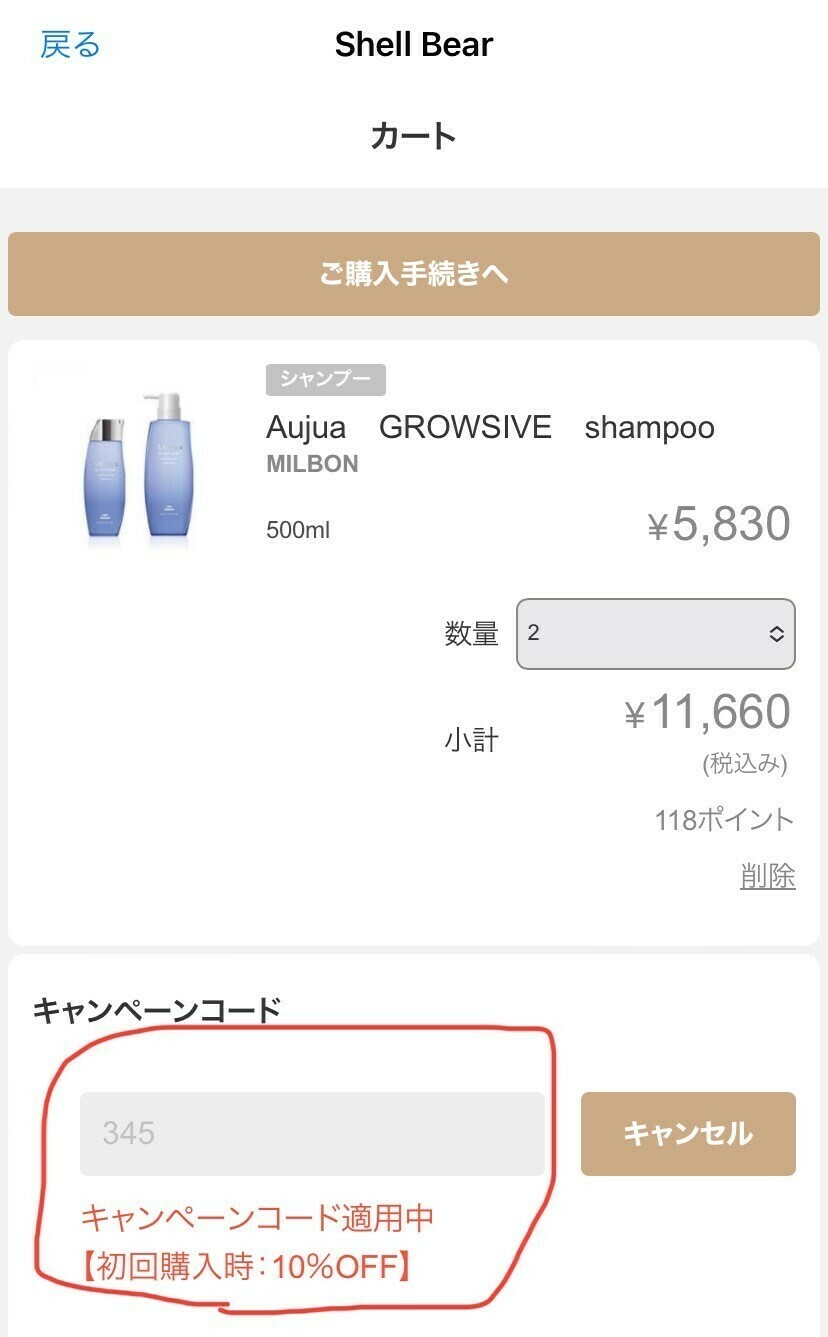Cancel the campaign code with キャンセル
828x1337 pixels.
click(x=688, y=1134)
